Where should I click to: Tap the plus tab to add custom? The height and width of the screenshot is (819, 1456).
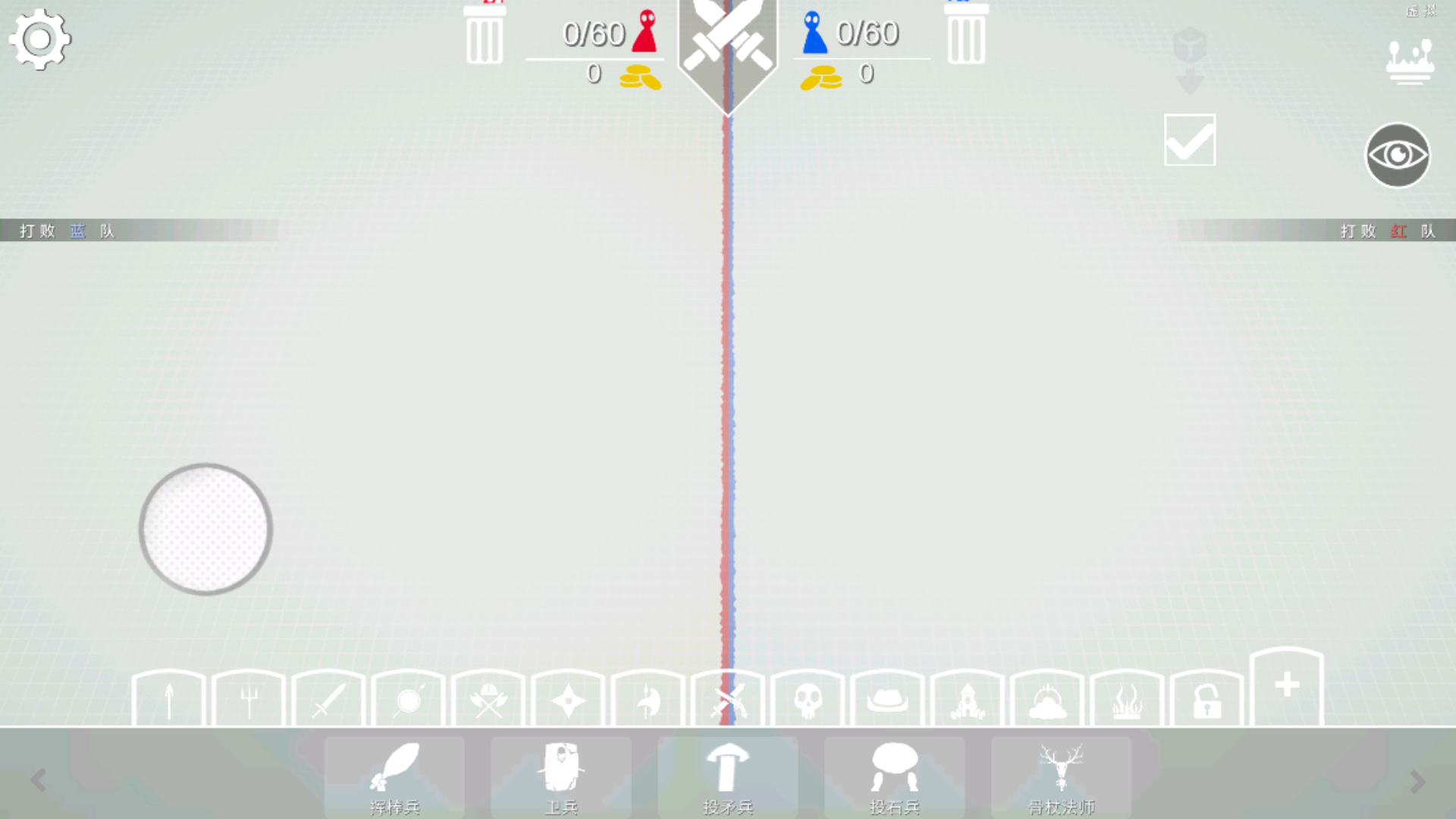click(x=1286, y=686)
